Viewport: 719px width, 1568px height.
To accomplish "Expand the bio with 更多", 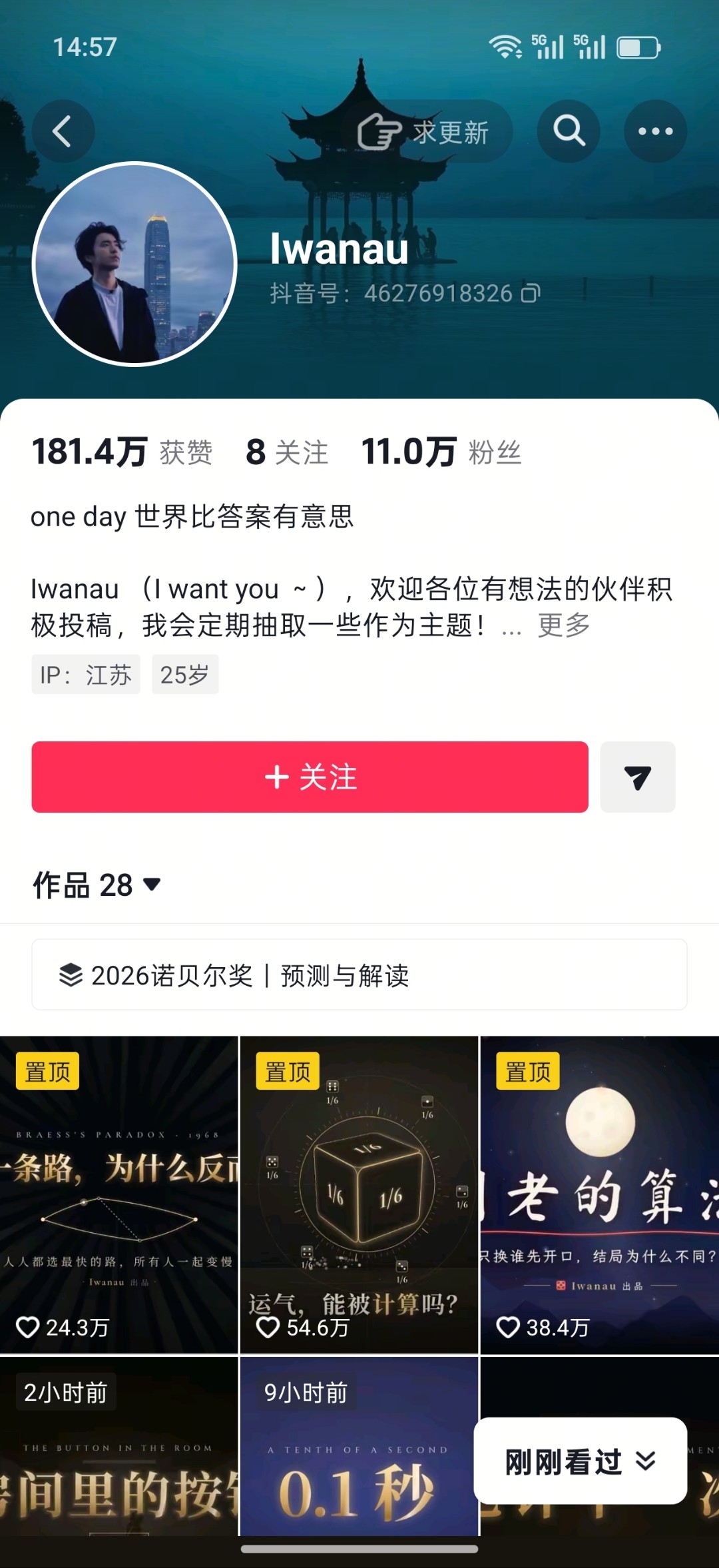I will (564, 625).
